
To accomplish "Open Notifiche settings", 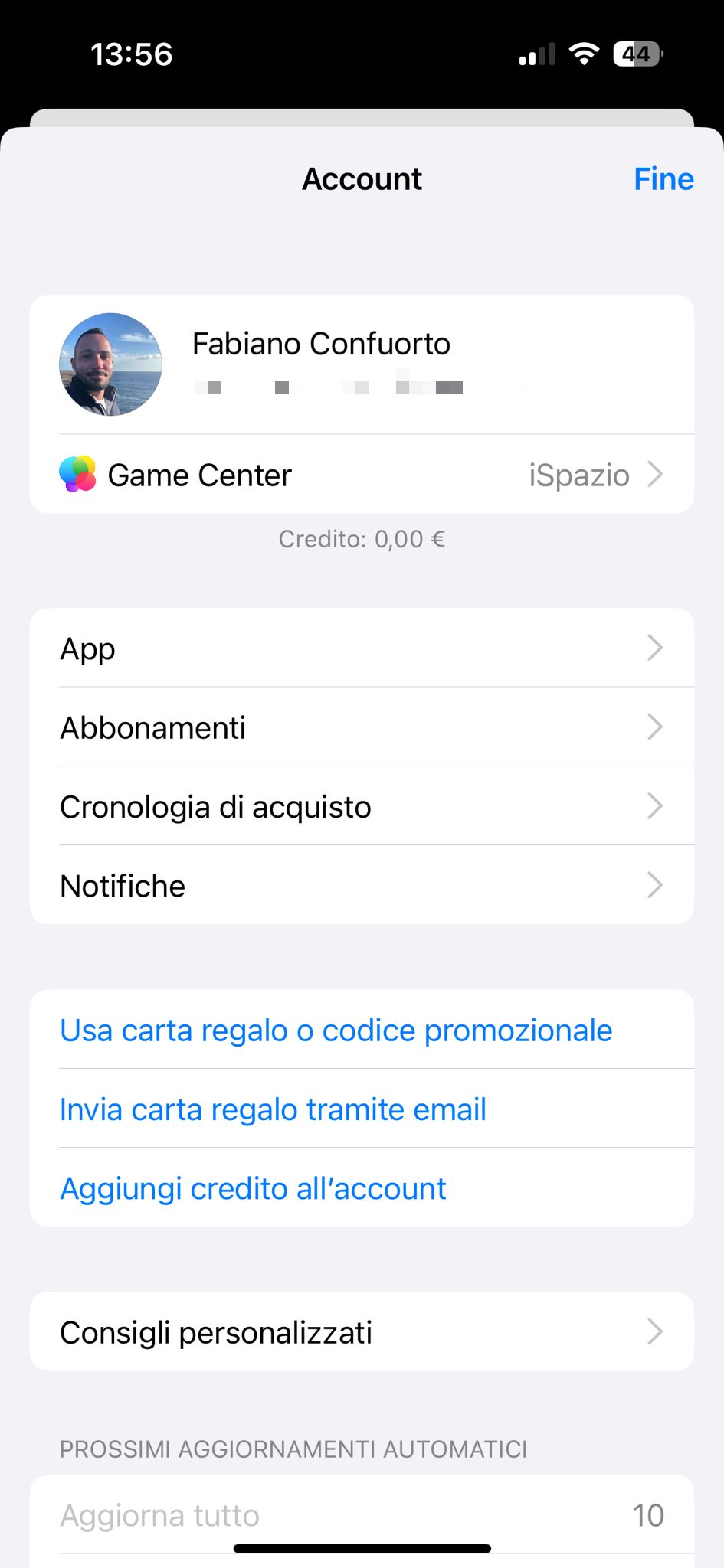I will point(360,886).
